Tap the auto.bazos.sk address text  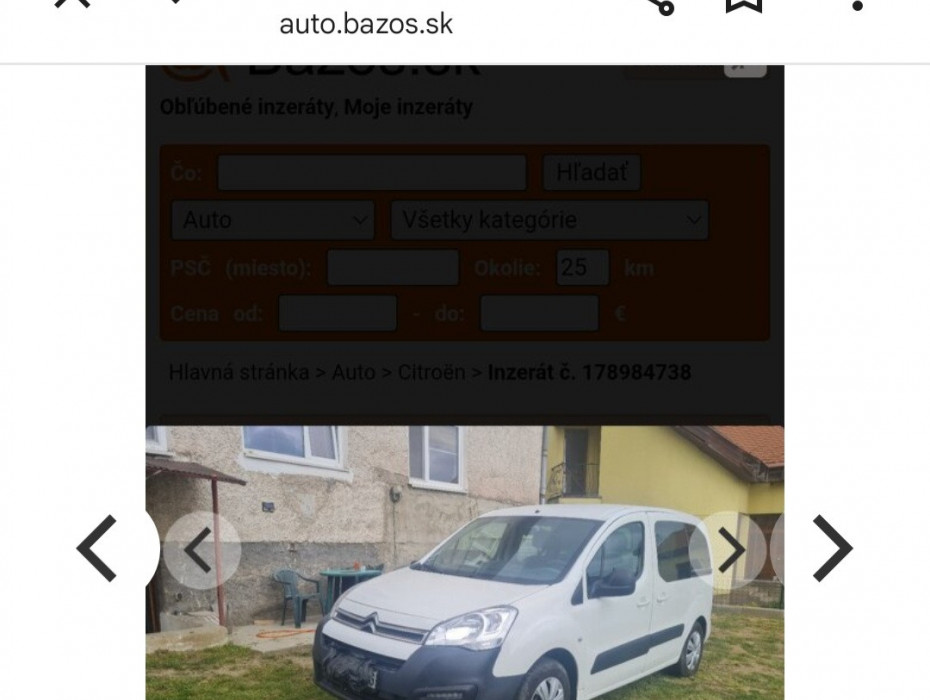(366, 23)
